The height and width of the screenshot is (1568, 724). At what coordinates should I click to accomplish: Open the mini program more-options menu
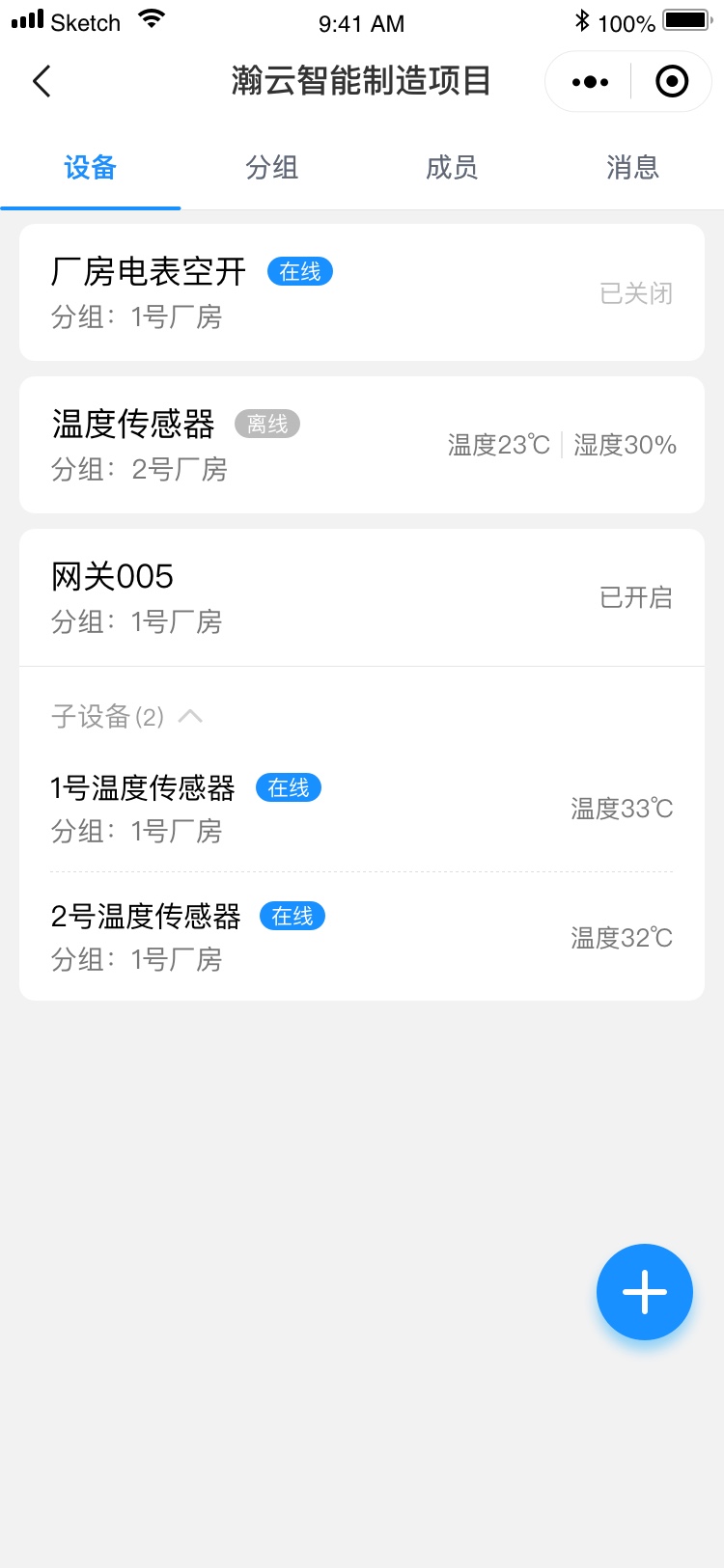pyautogui.click(x=590, y=82)
